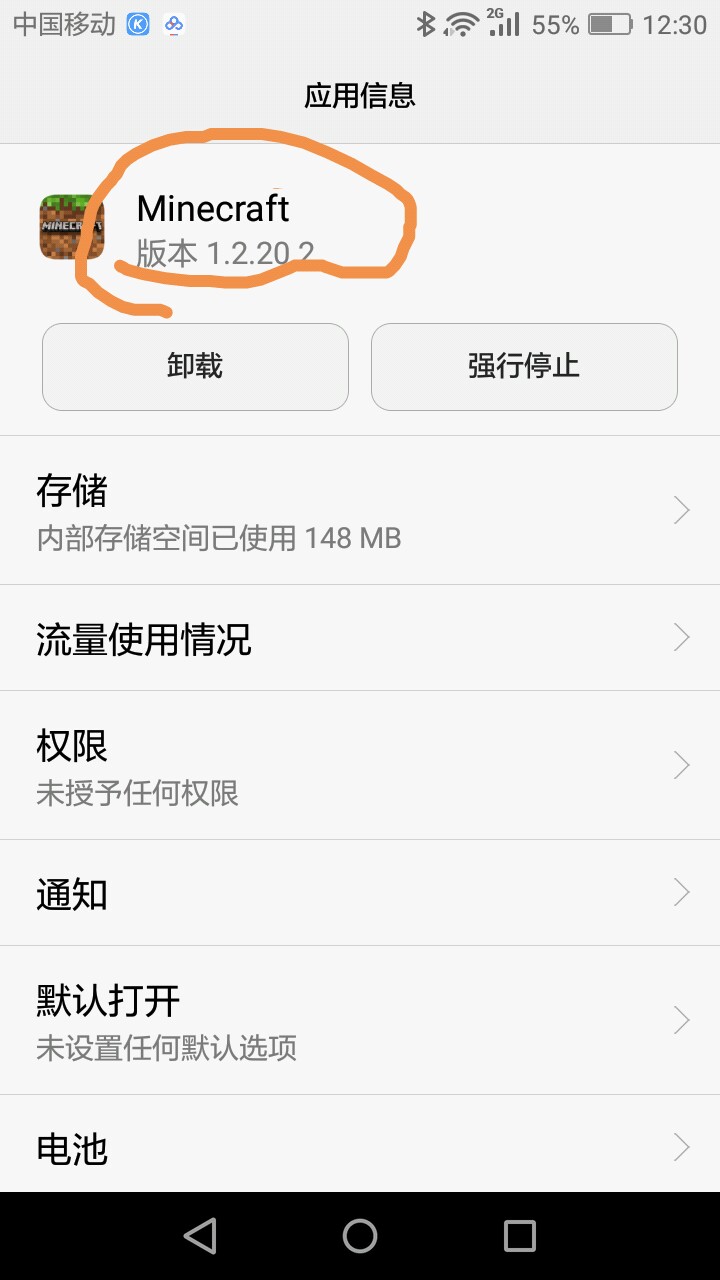Open the 默认打开 defaults row
Image resolution: width=720 pixels, height=1280 pixels.
(x=360, y=1020)
